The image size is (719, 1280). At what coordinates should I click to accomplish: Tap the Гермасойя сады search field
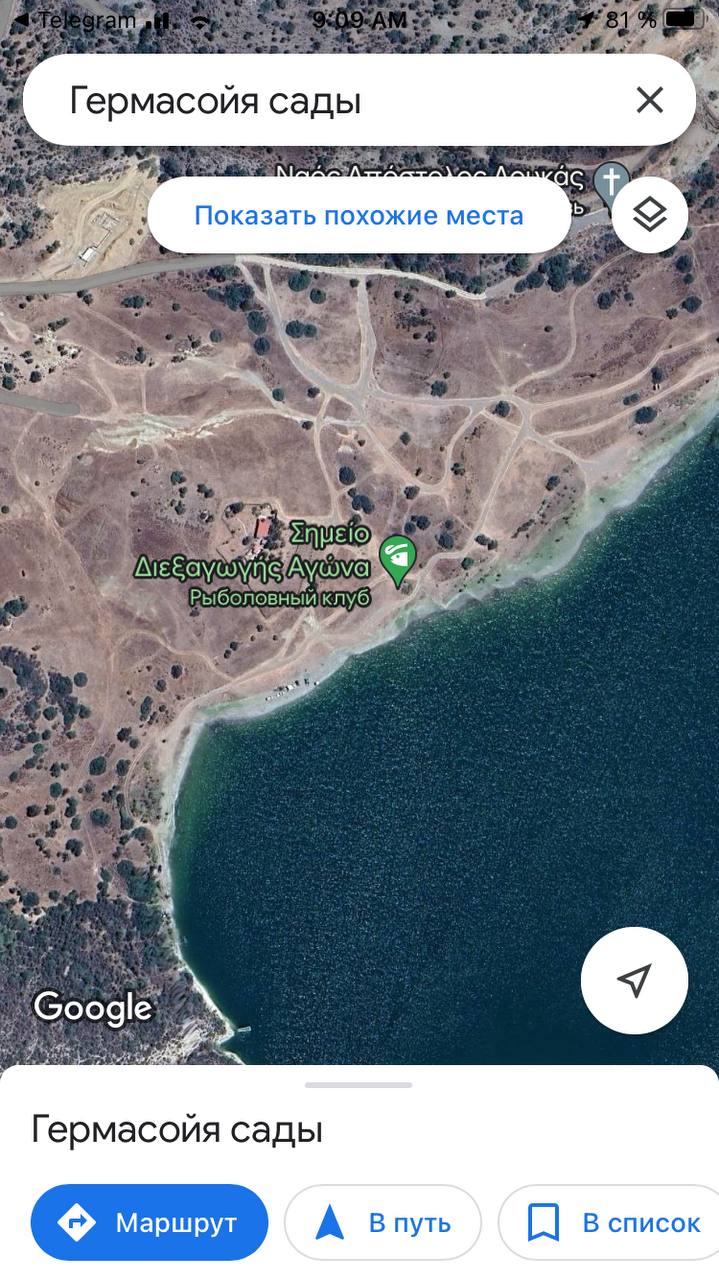(330, 101)
